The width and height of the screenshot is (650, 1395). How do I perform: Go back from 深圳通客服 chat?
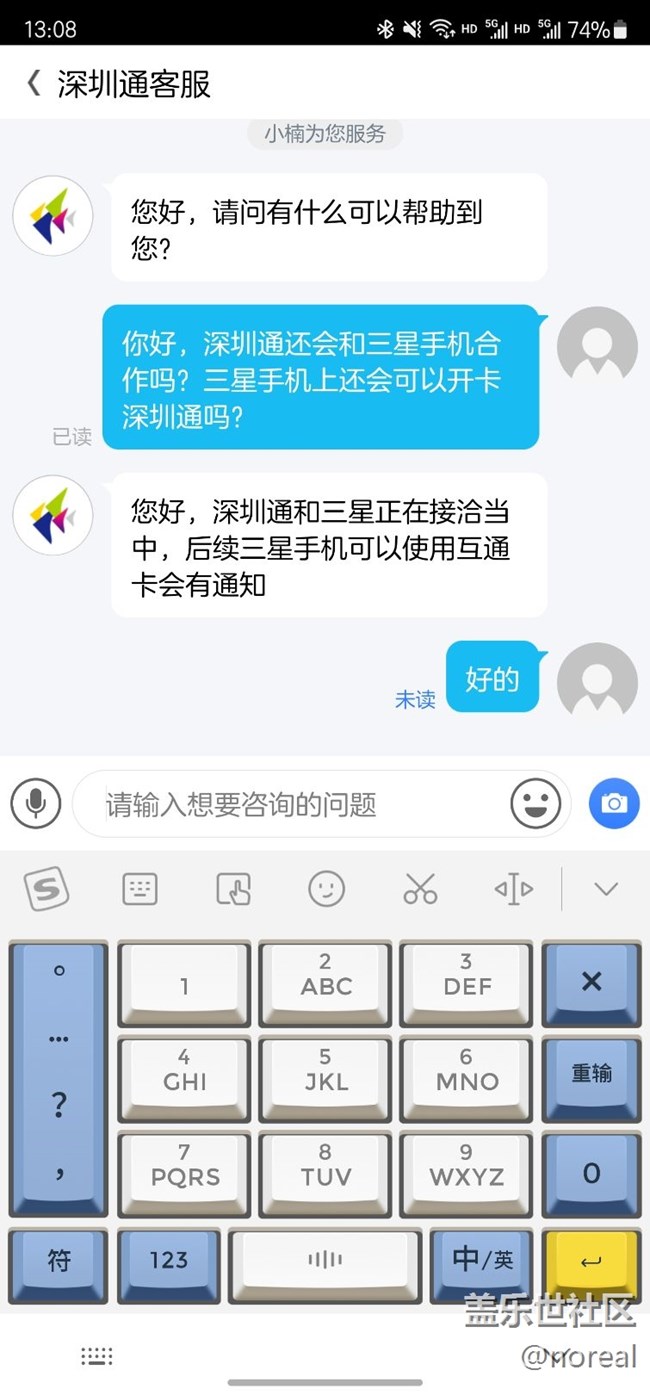(x=33, y=83)
